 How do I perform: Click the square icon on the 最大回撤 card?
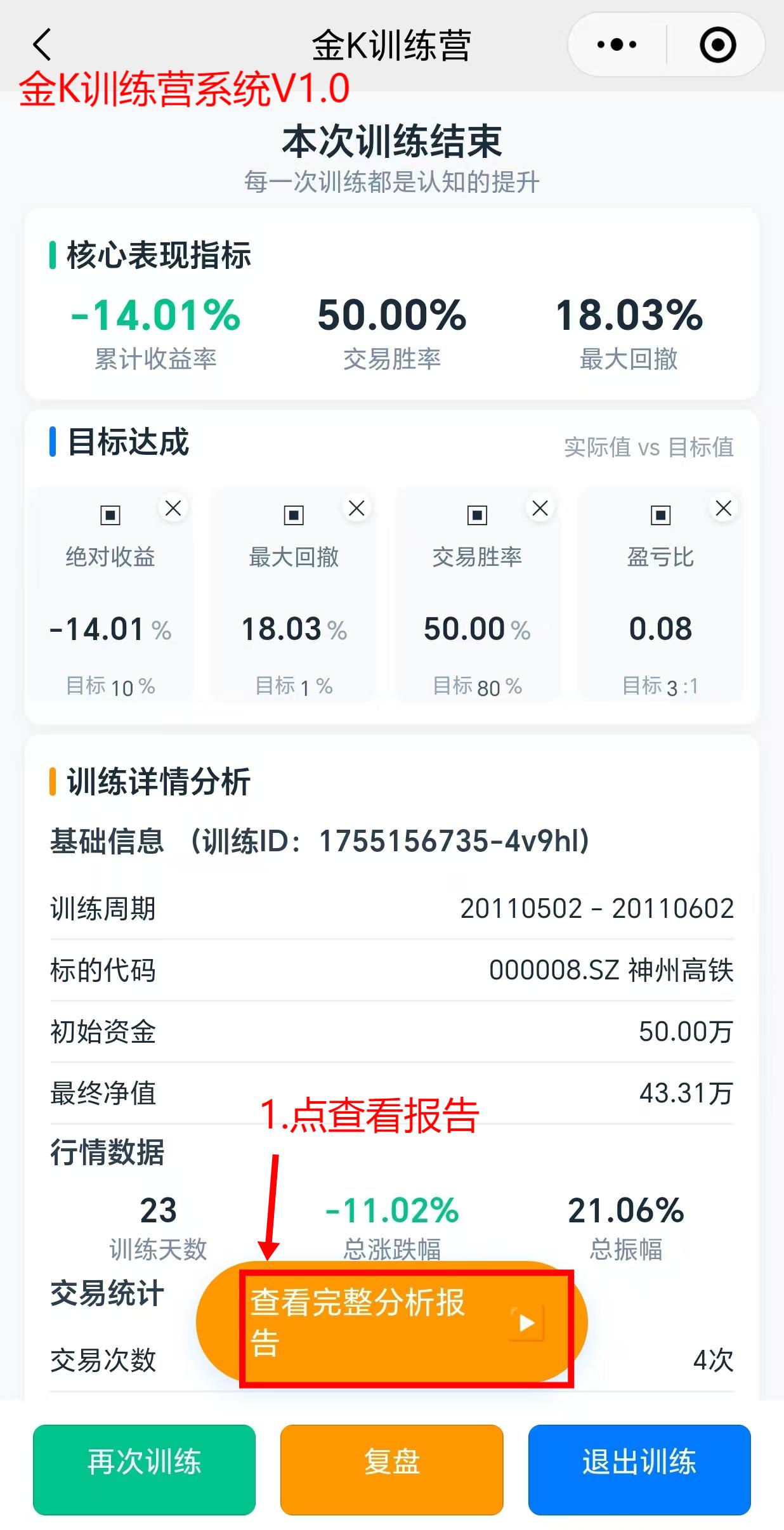coord(294,515)
